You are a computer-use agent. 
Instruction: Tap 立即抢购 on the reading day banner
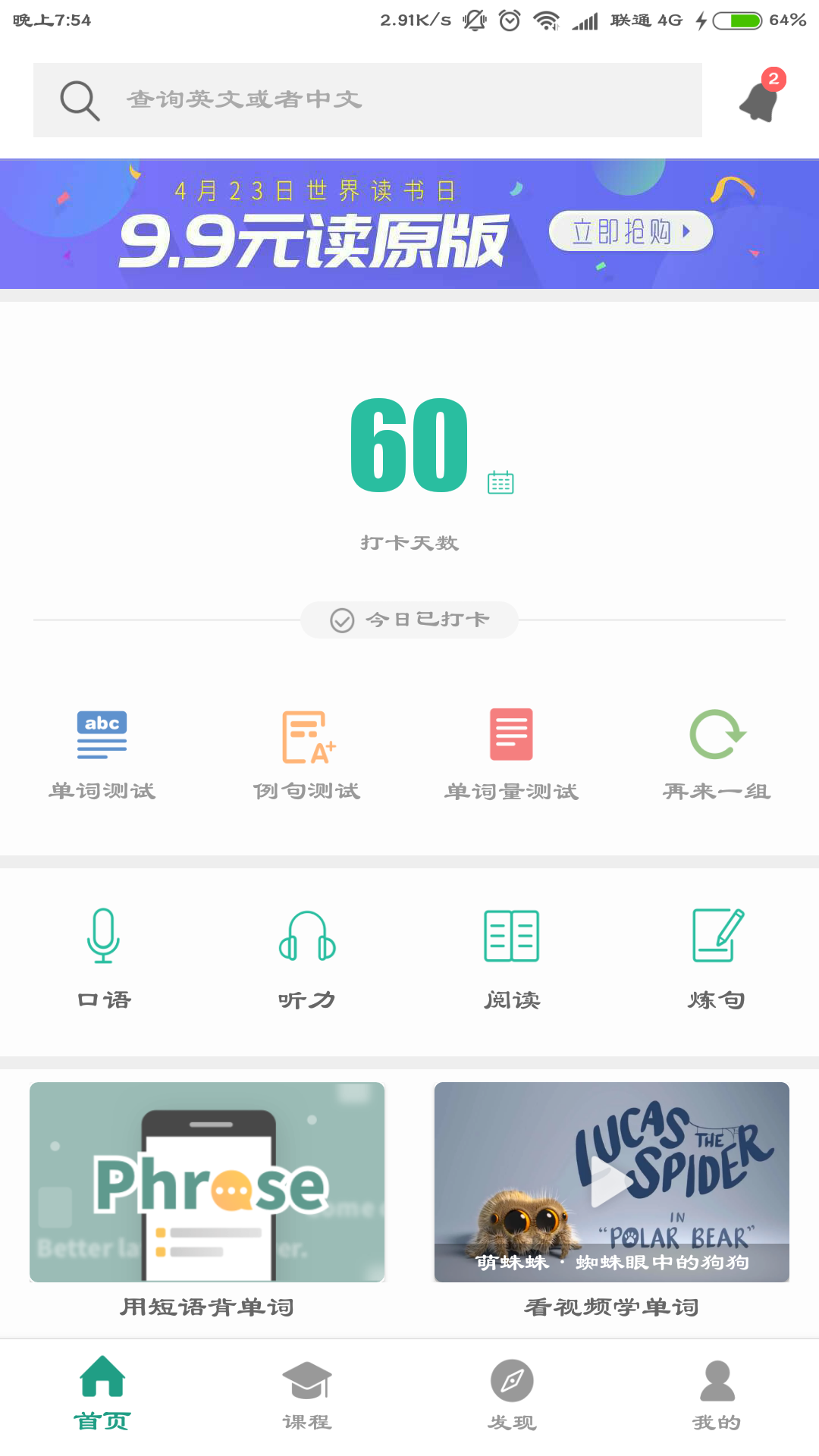coord(630,231)
